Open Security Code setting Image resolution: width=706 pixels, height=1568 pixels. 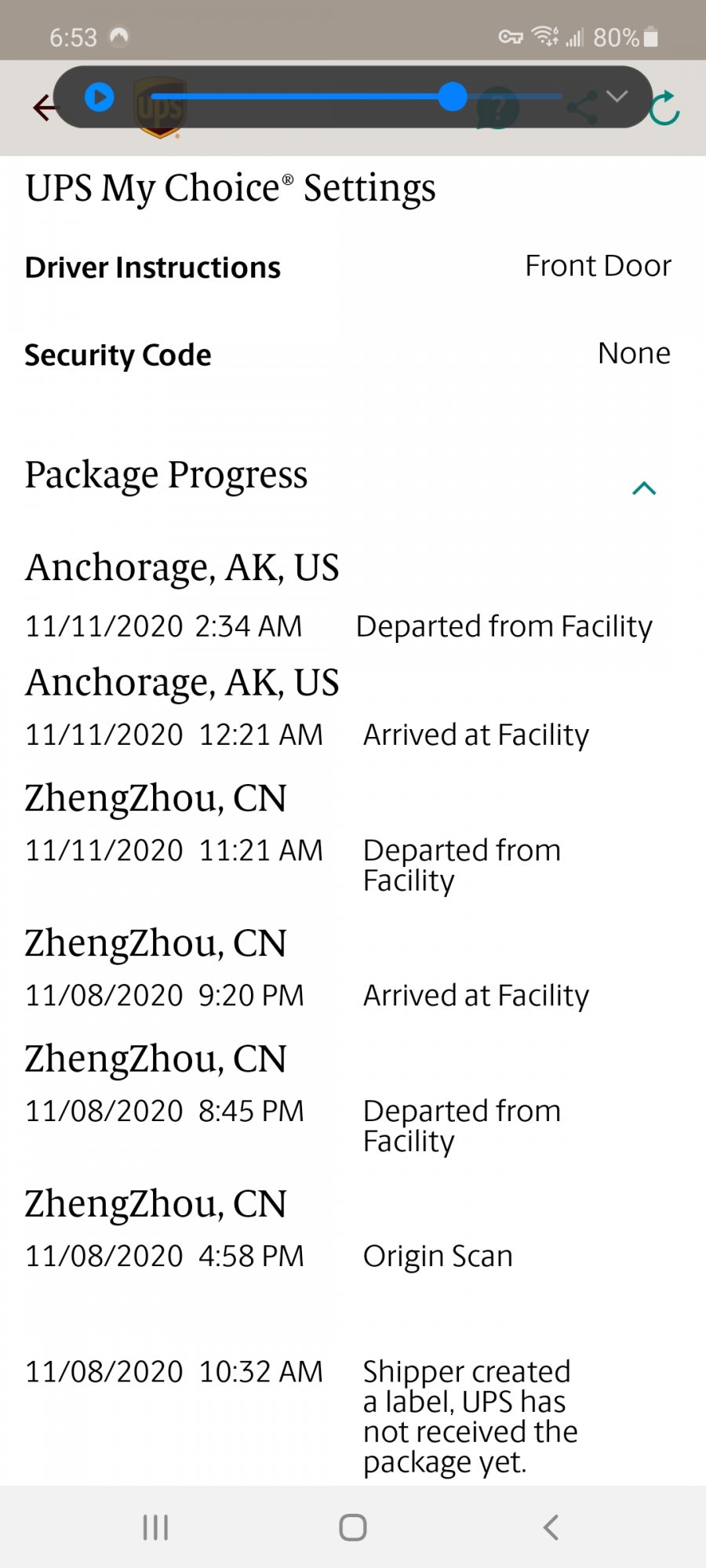[348, 354]
